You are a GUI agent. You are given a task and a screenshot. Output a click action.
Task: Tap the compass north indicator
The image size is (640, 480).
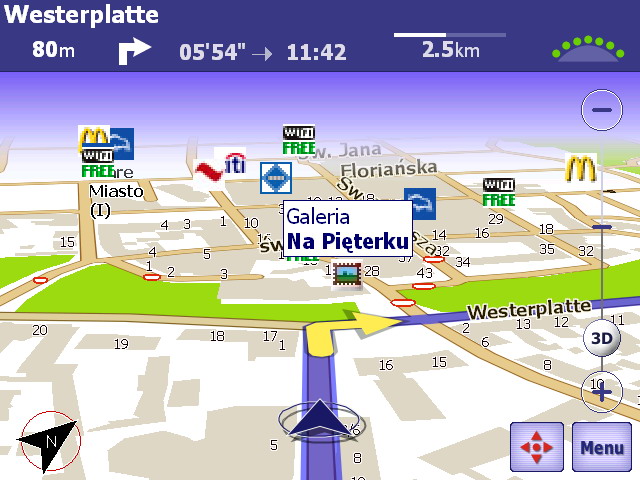pyautogui.click(x=48, y=439)
